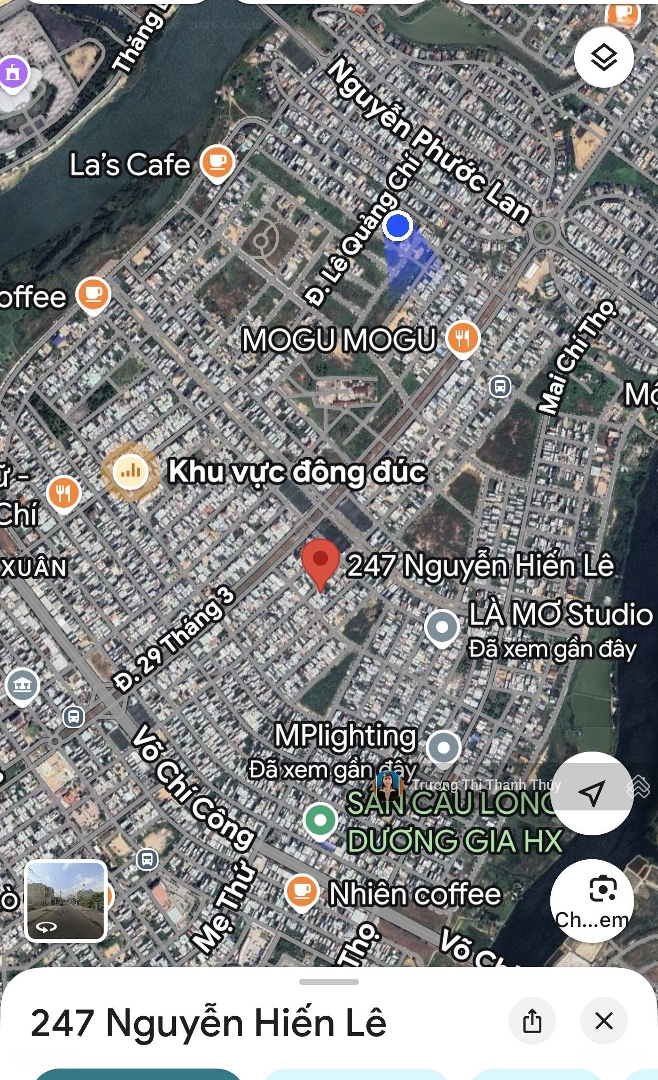Image resolution: width=658 pixels, height=1080 pixels.
Task: Open Nhiên coffee pin
Action: click(301, 891)
